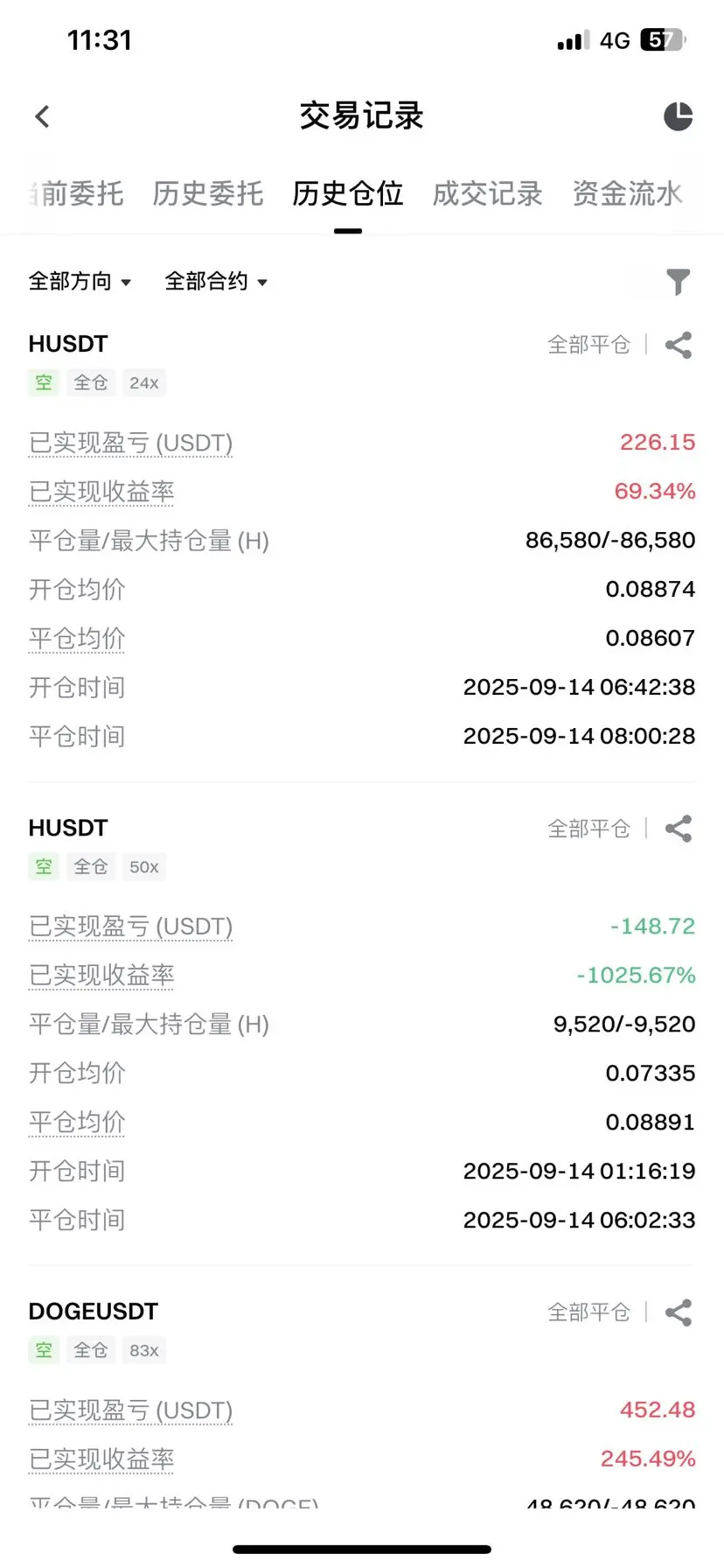Screen dimensions: 724x1568
Task: Select the 历史仓位 tab
Action: tap(347, 193)
